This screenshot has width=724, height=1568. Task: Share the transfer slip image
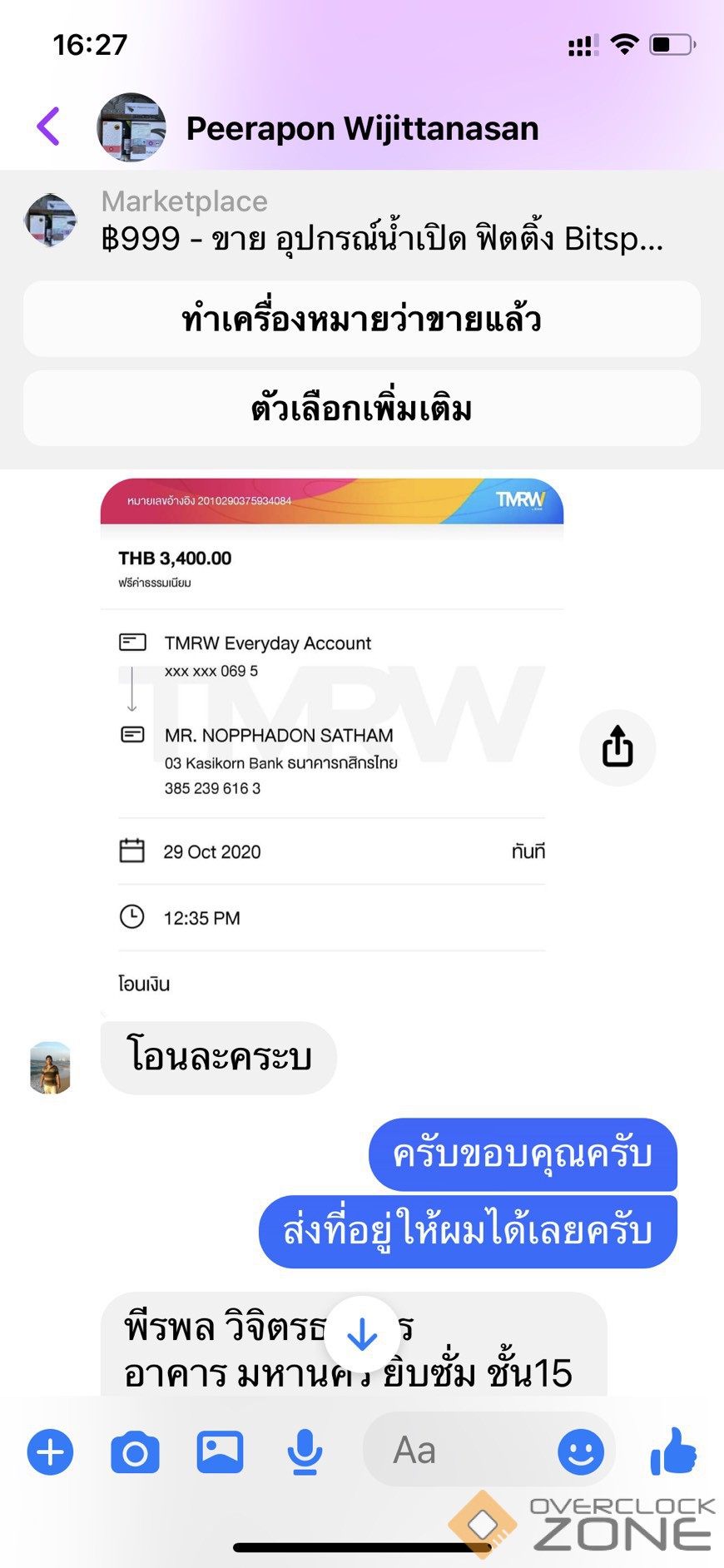pyautogui.click(x=617, y=747)
